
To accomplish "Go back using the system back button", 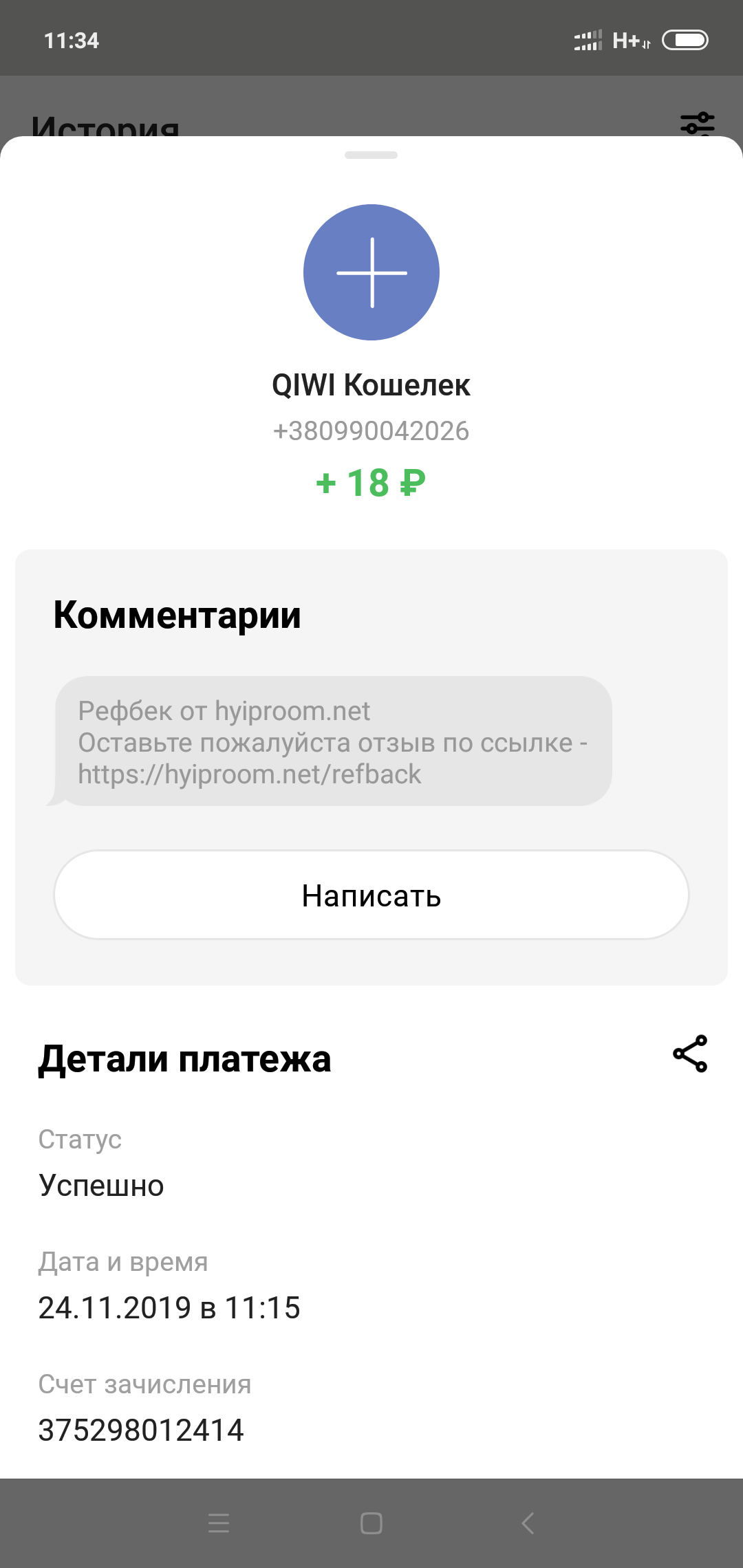I will coord(528,1523).
